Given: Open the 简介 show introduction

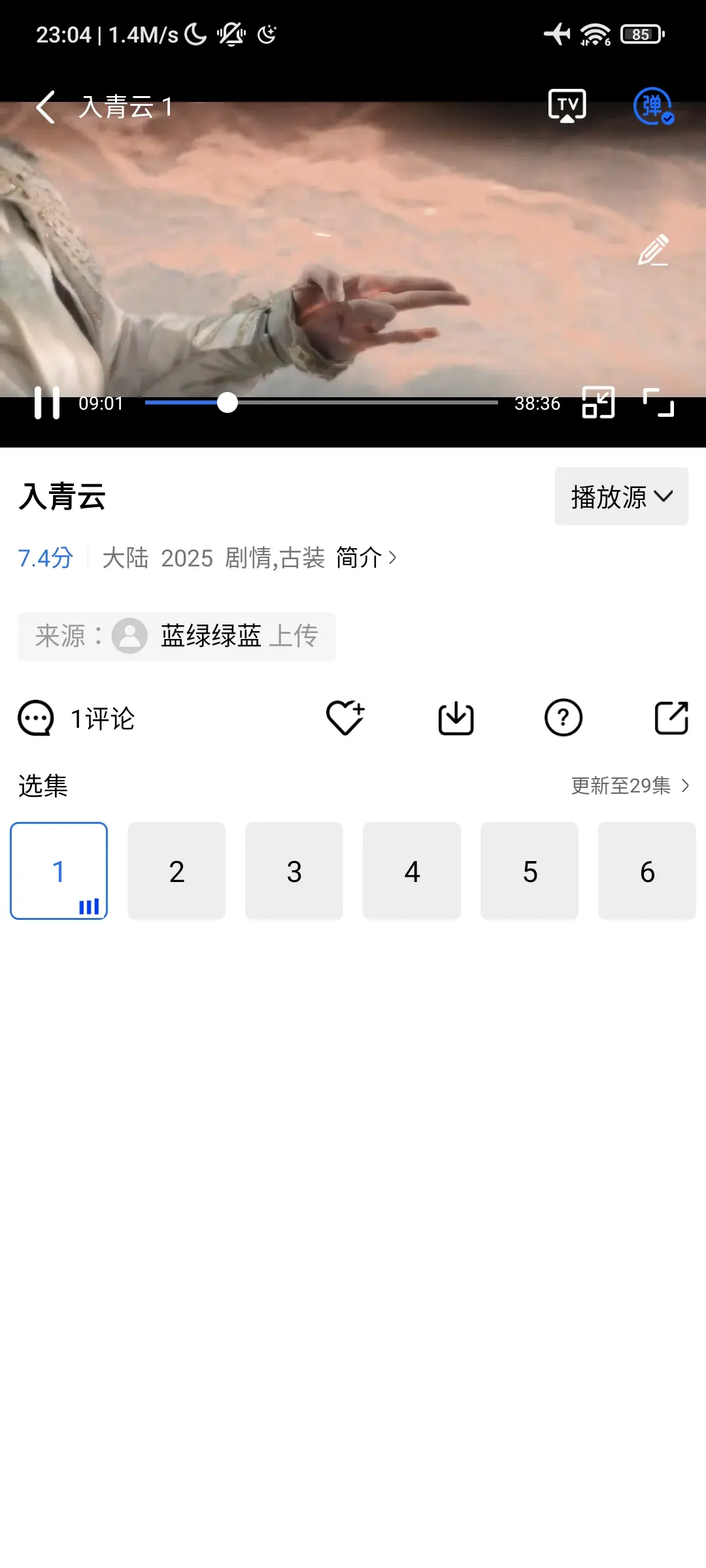Looking at the screenshot, I should pos(366,558).
